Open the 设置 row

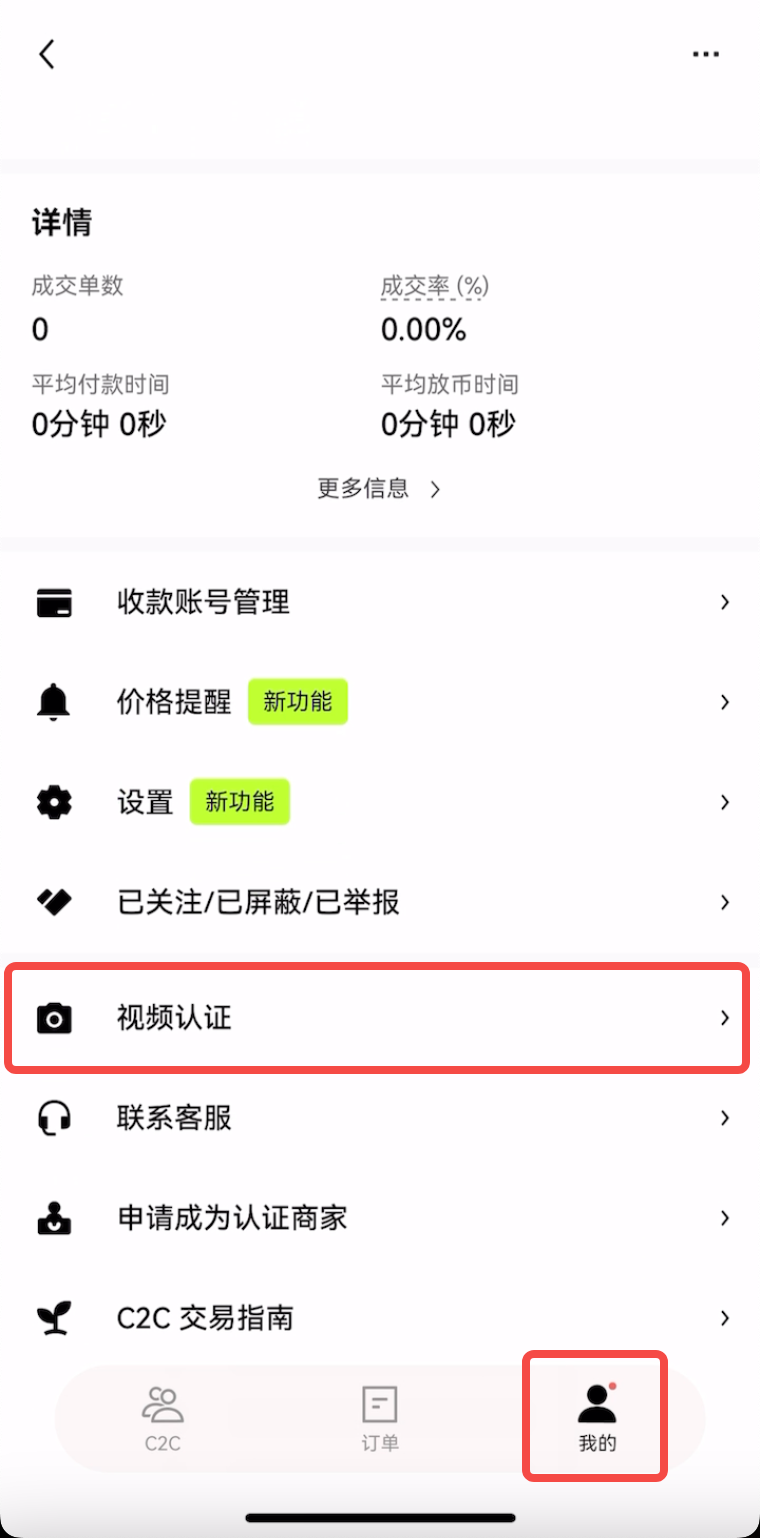(x=380, y=802)
